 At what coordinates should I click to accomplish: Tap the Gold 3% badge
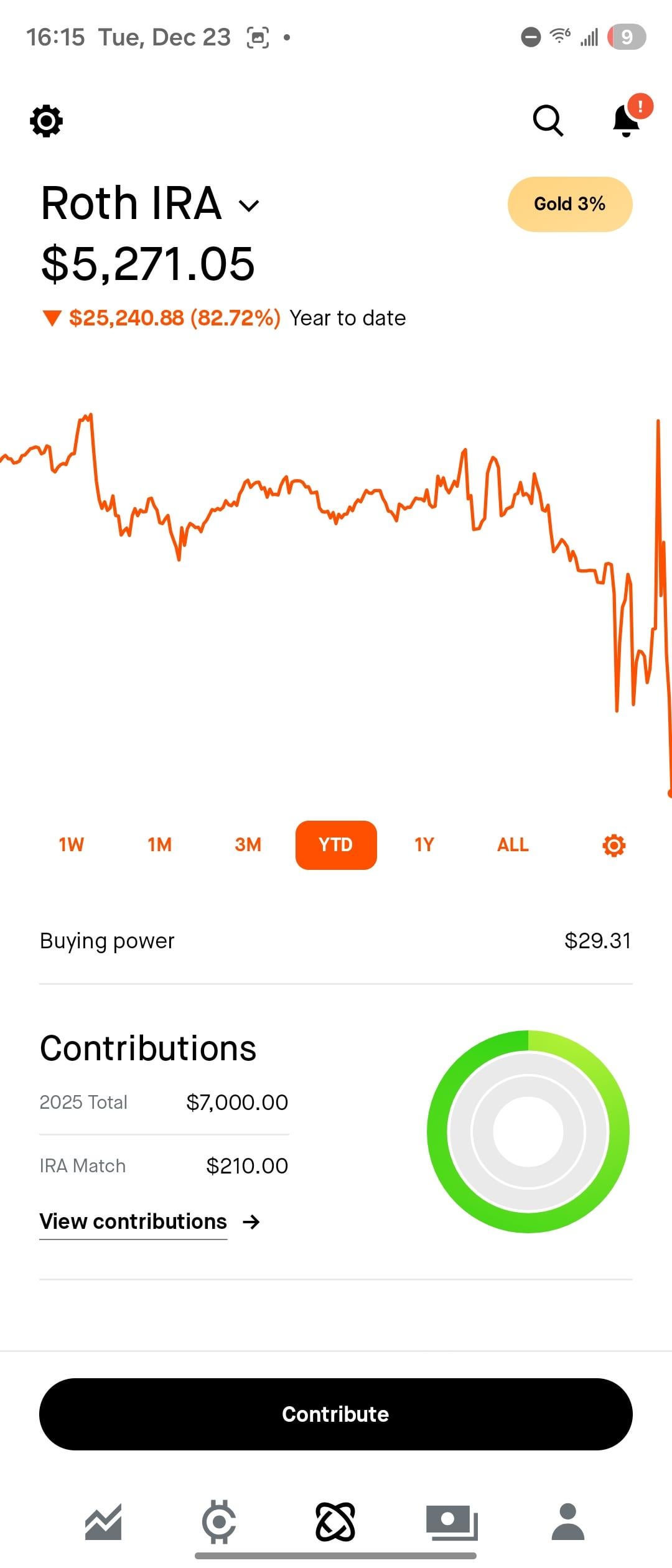coord(569,204)
